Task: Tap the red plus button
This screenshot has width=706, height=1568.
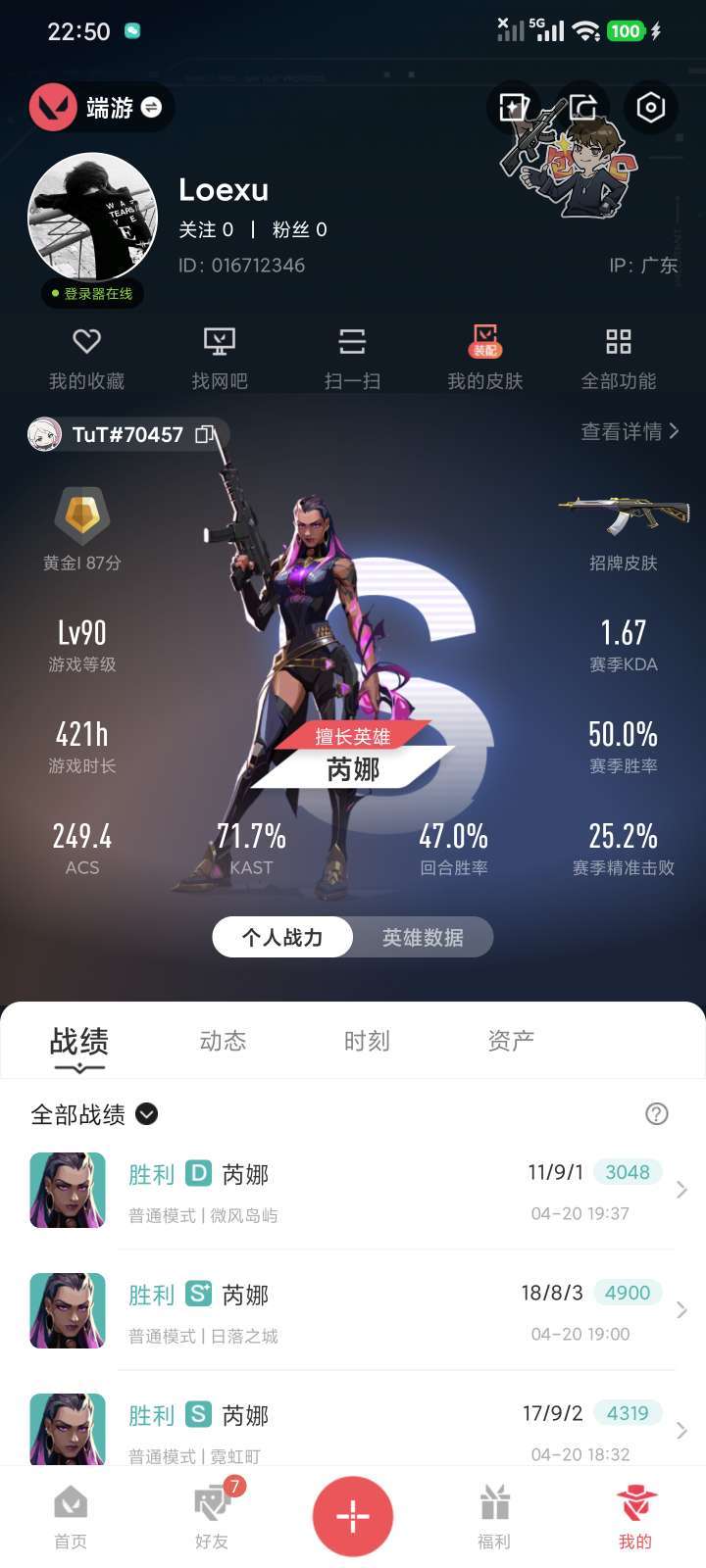Action: coord(353,1516)
